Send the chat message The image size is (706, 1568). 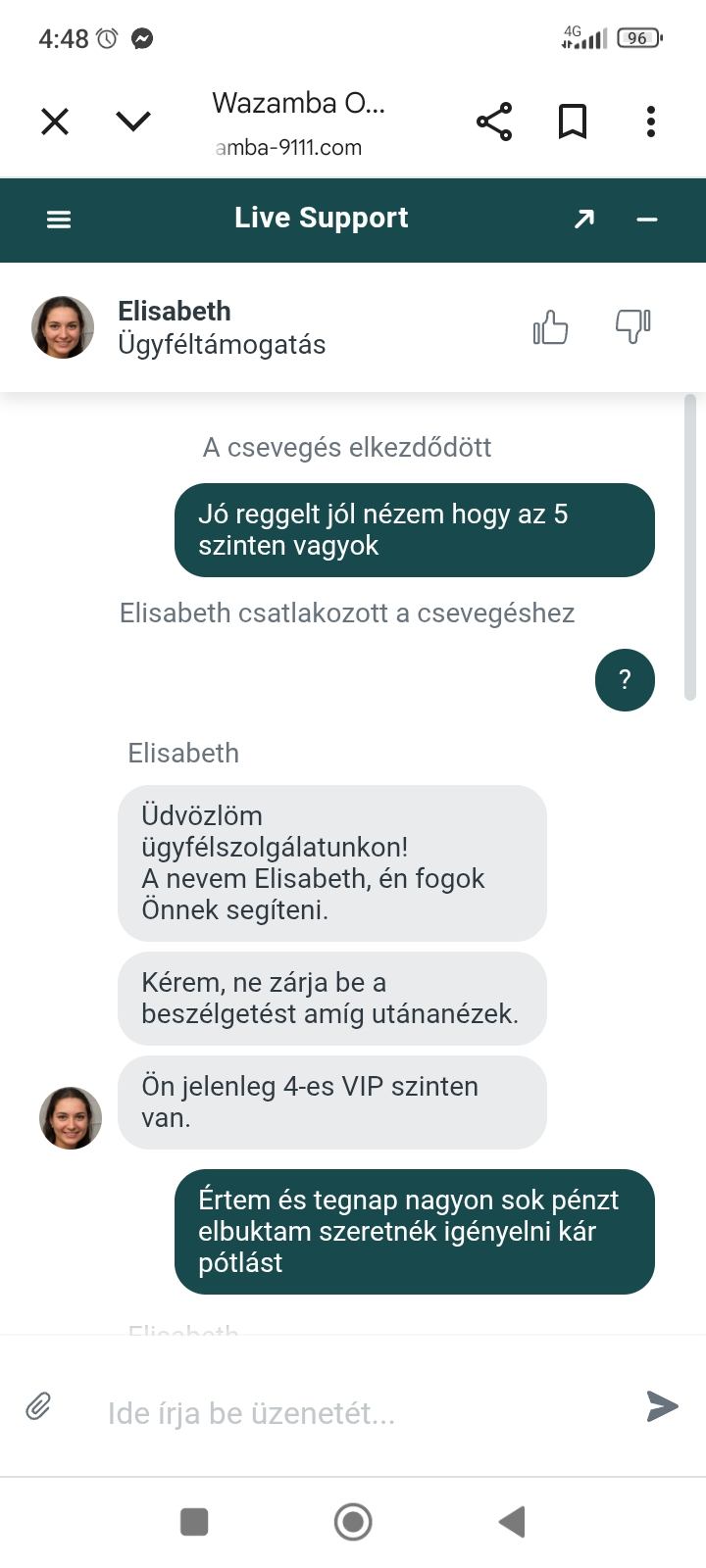click(x=663, y=1406)
